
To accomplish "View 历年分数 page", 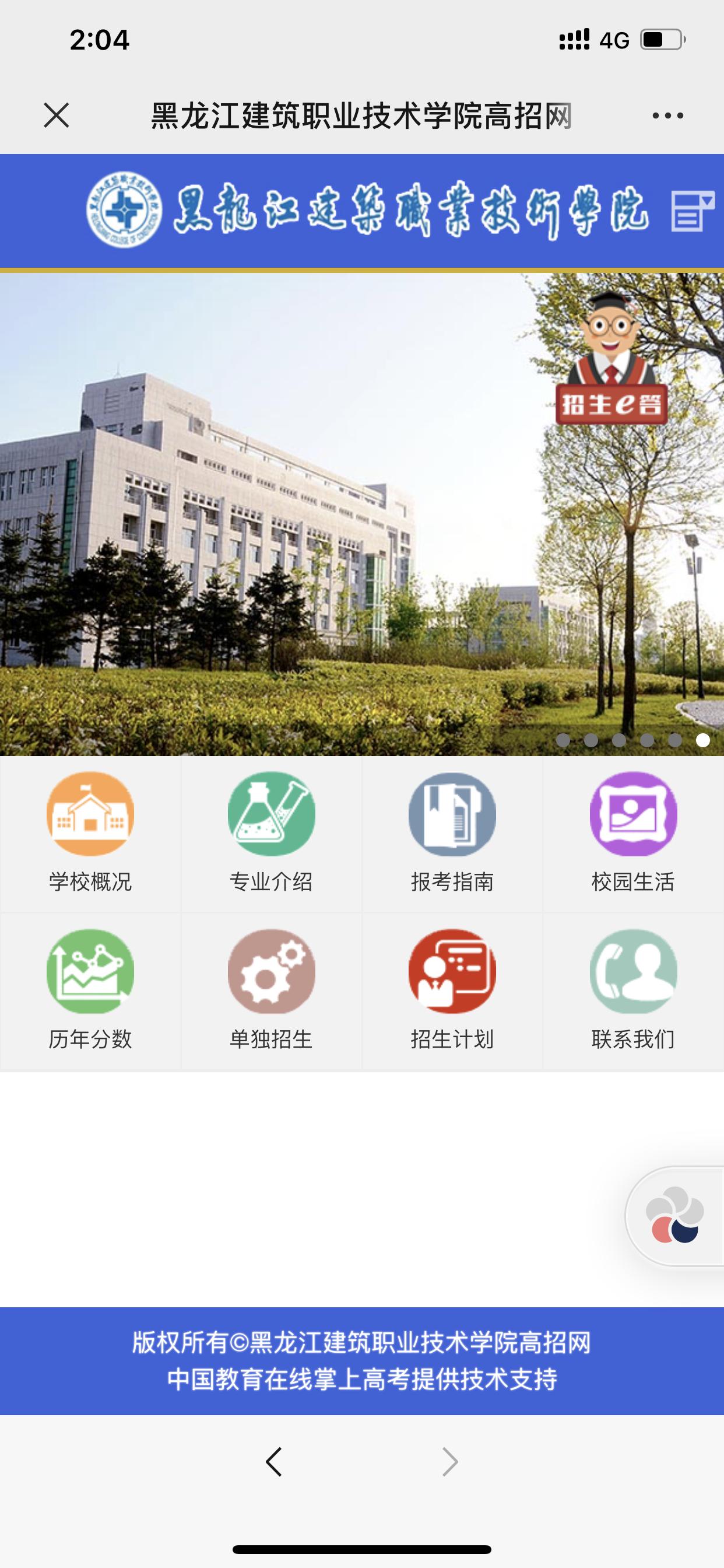I will pyautogui.click(x=90, y=992).
